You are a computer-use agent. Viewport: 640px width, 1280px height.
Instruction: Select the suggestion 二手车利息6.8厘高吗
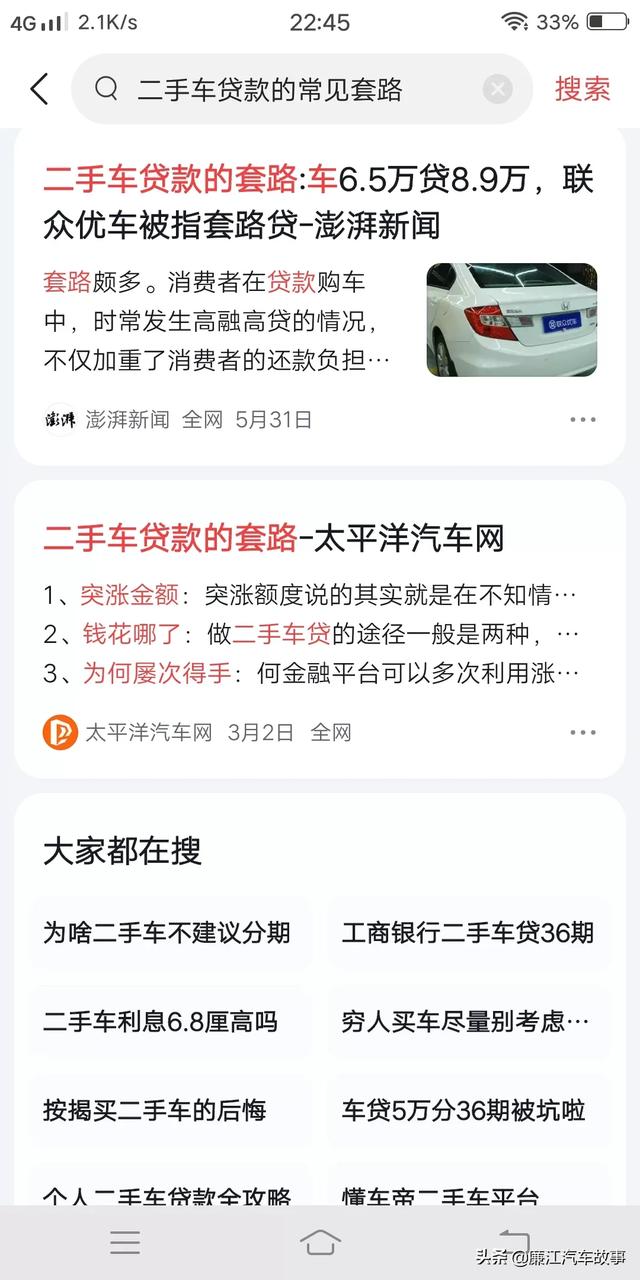click(160, 1022)
